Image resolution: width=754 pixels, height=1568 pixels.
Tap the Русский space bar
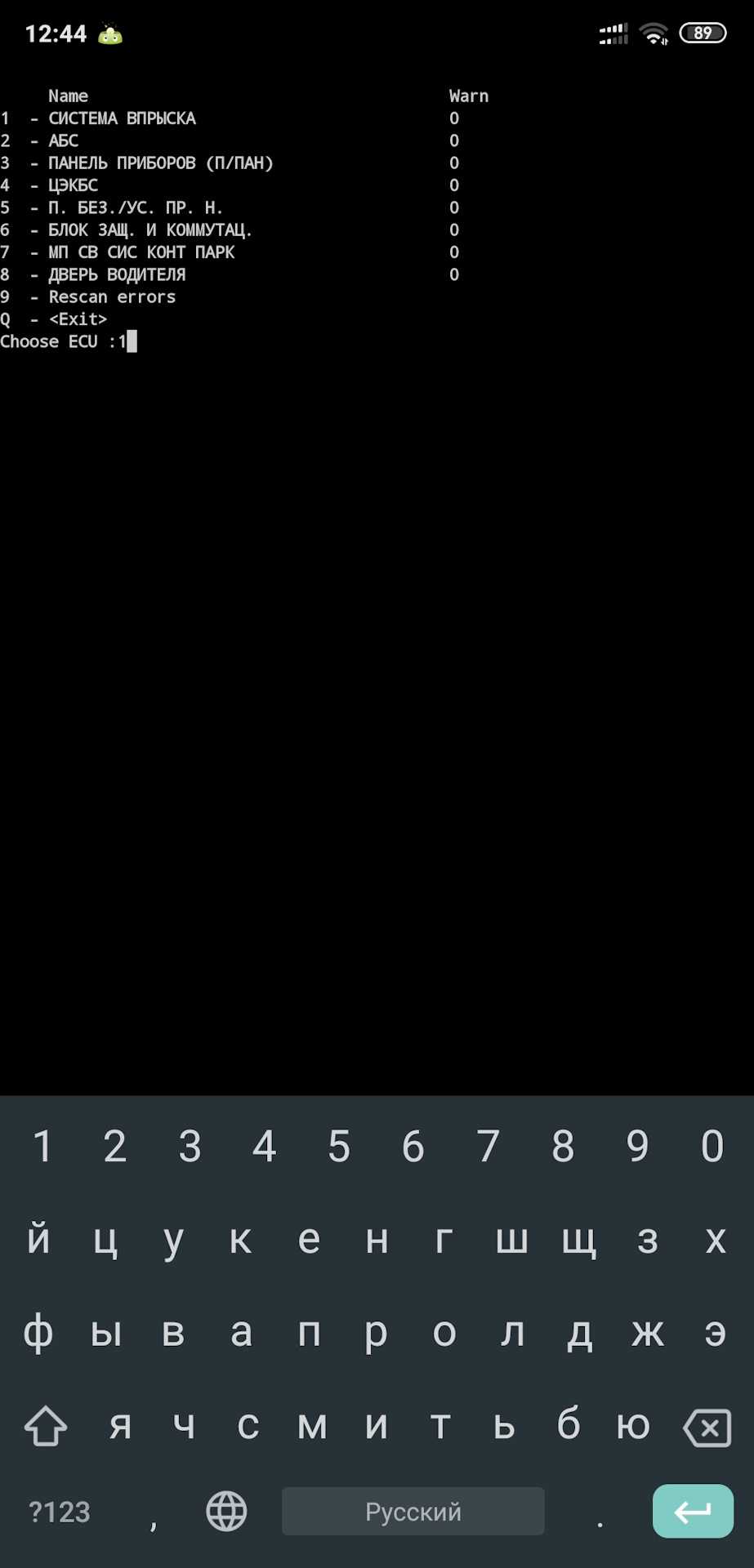[x=413, y=1512]
